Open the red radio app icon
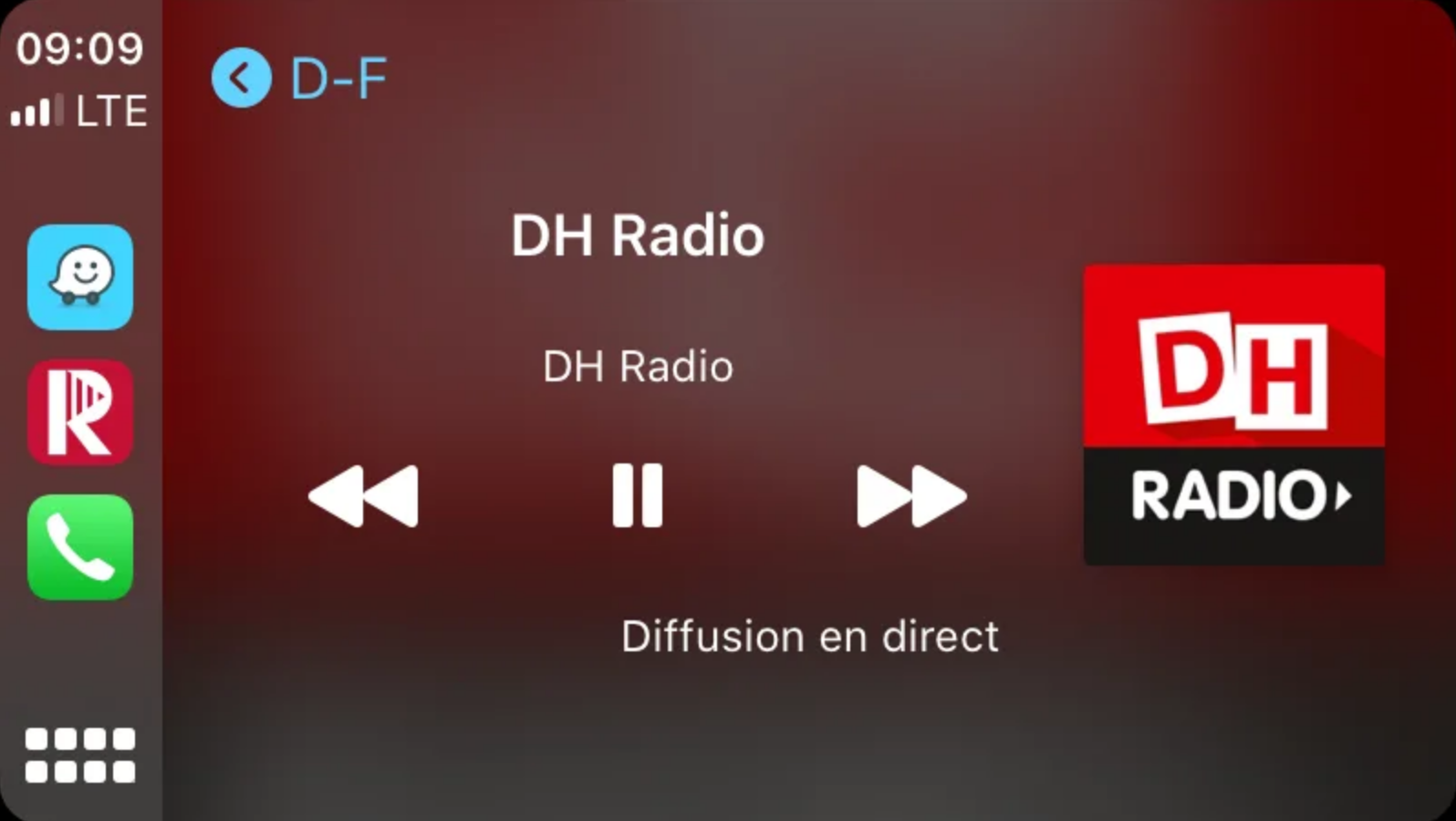Image resolution: width=1456 pixels, height=821 pixels. [80, 412]
